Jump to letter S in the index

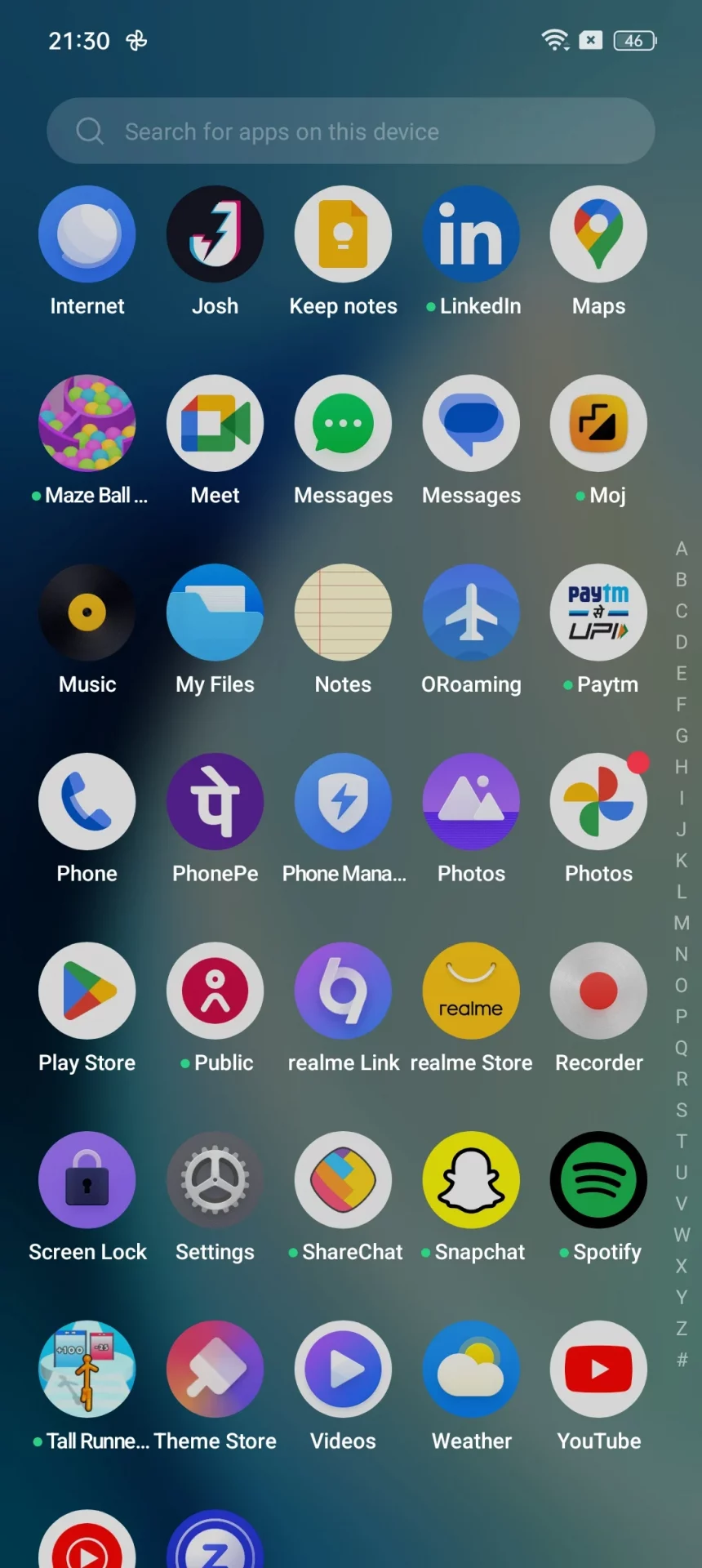pos(682,1110)
